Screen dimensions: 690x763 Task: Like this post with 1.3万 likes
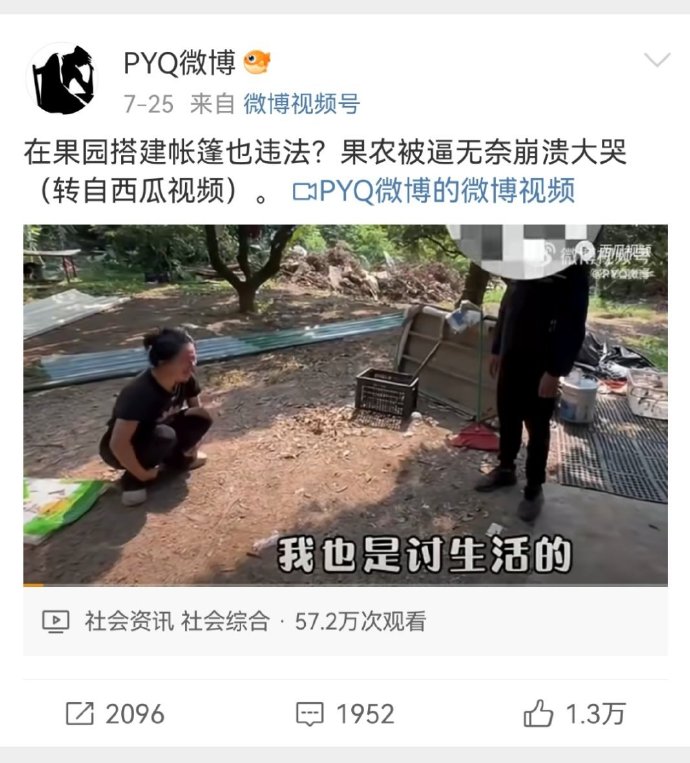pyautogui.click(x=574, y=713)
